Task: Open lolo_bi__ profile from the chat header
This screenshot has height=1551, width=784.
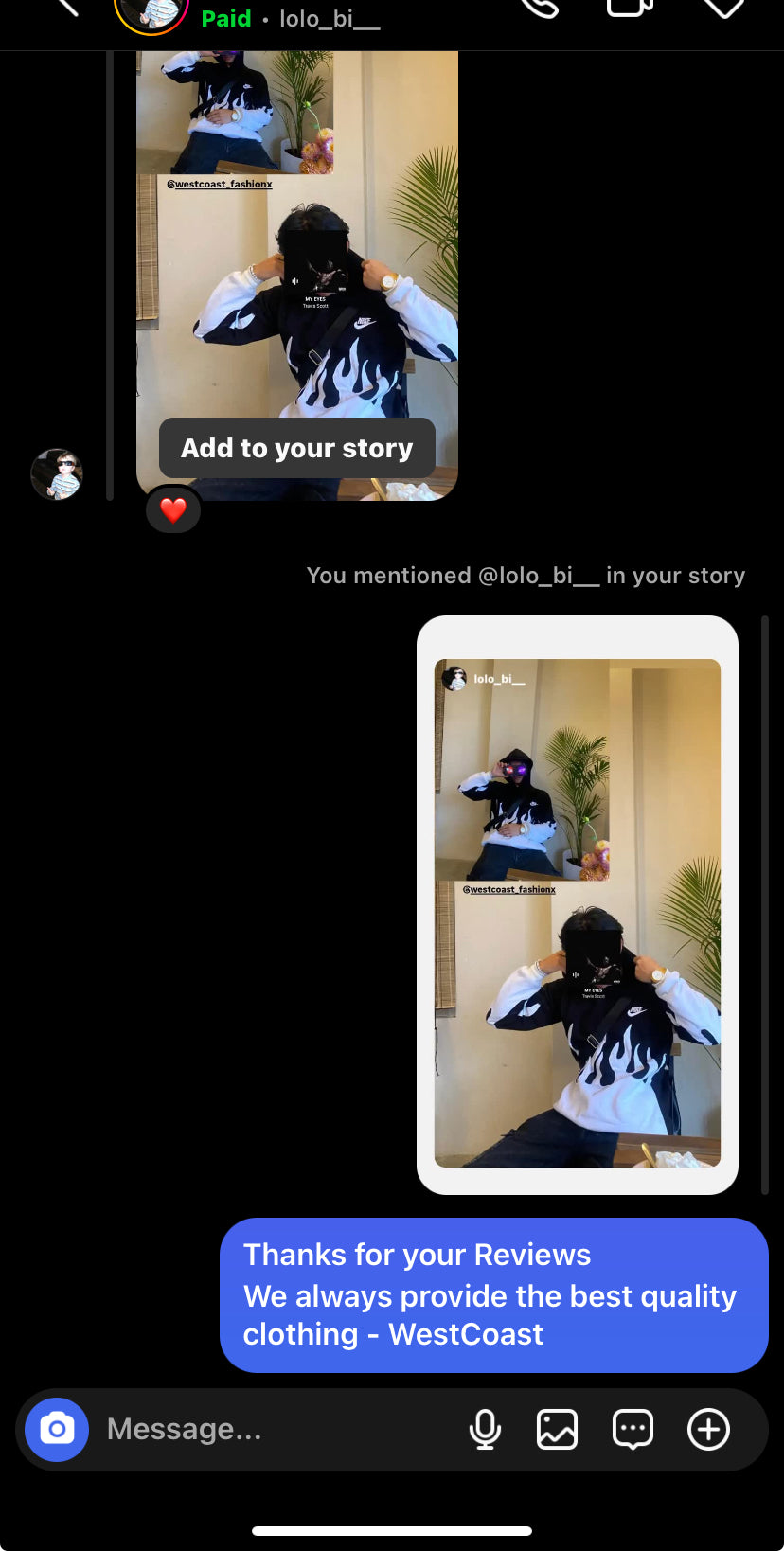Action: pyautogui.click(x=329, y=19)
